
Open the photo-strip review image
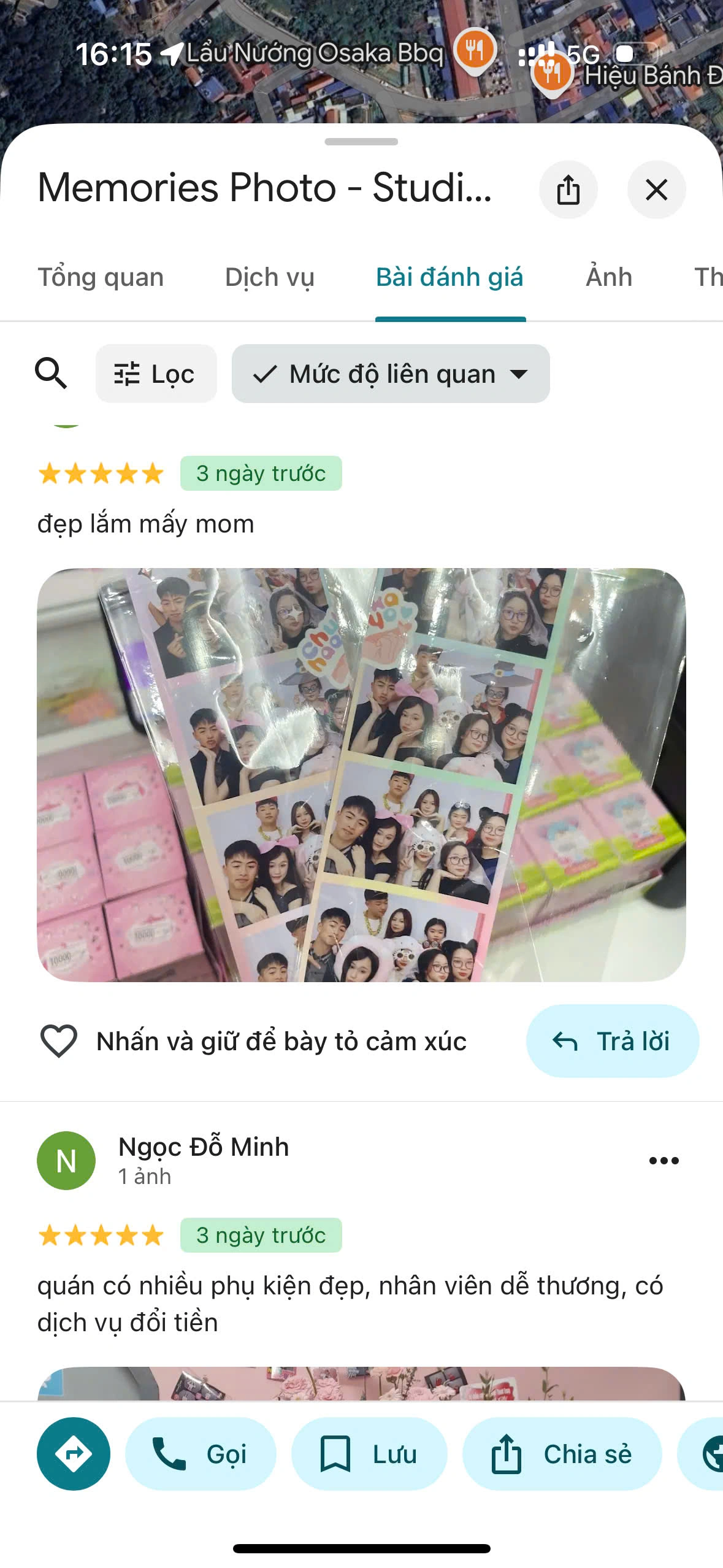pyautogui.click(x=361, y=775)
